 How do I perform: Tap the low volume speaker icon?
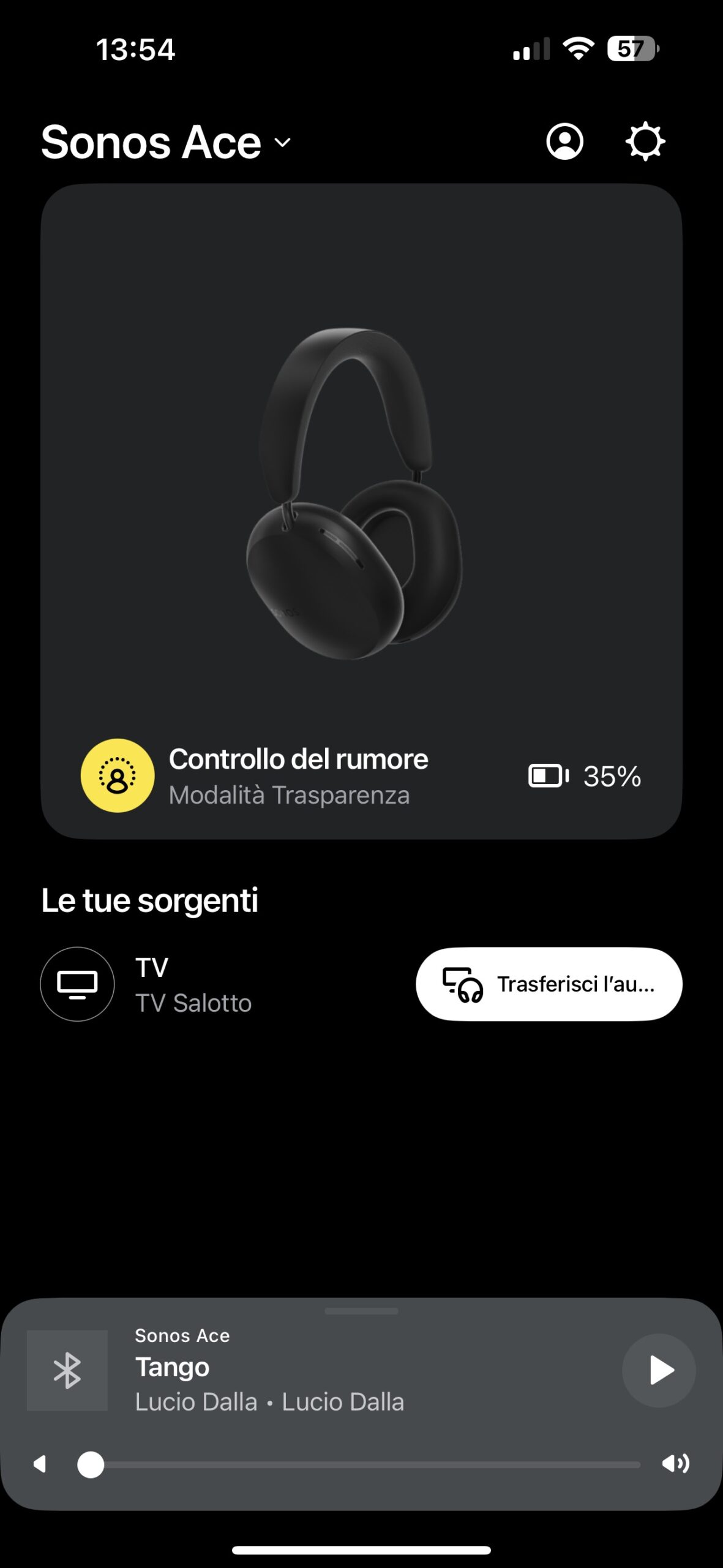[40, 1464]
